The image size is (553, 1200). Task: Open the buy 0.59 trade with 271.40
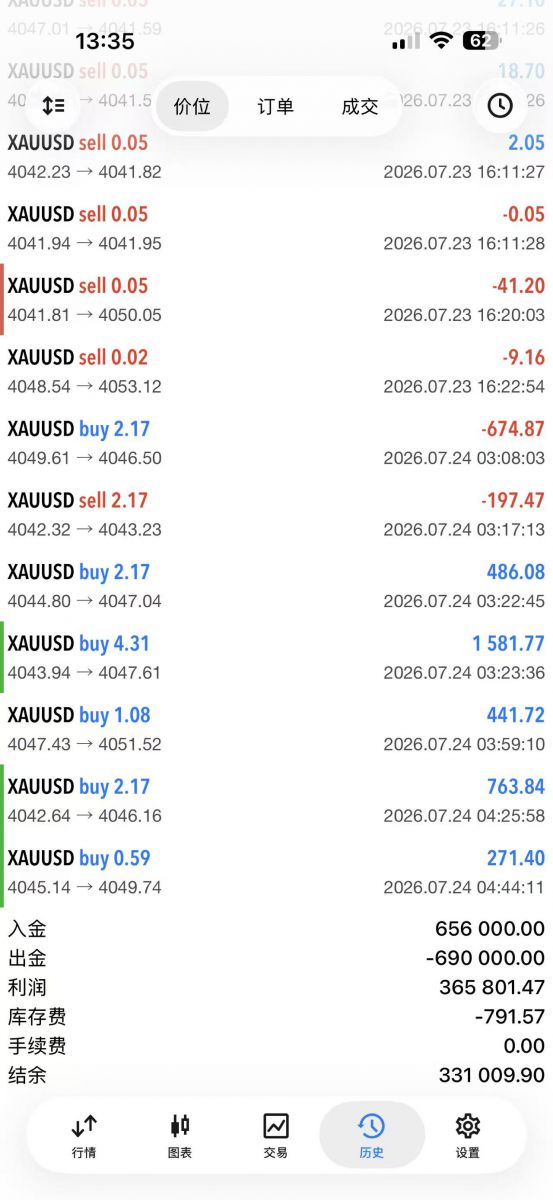click(276, 872)
